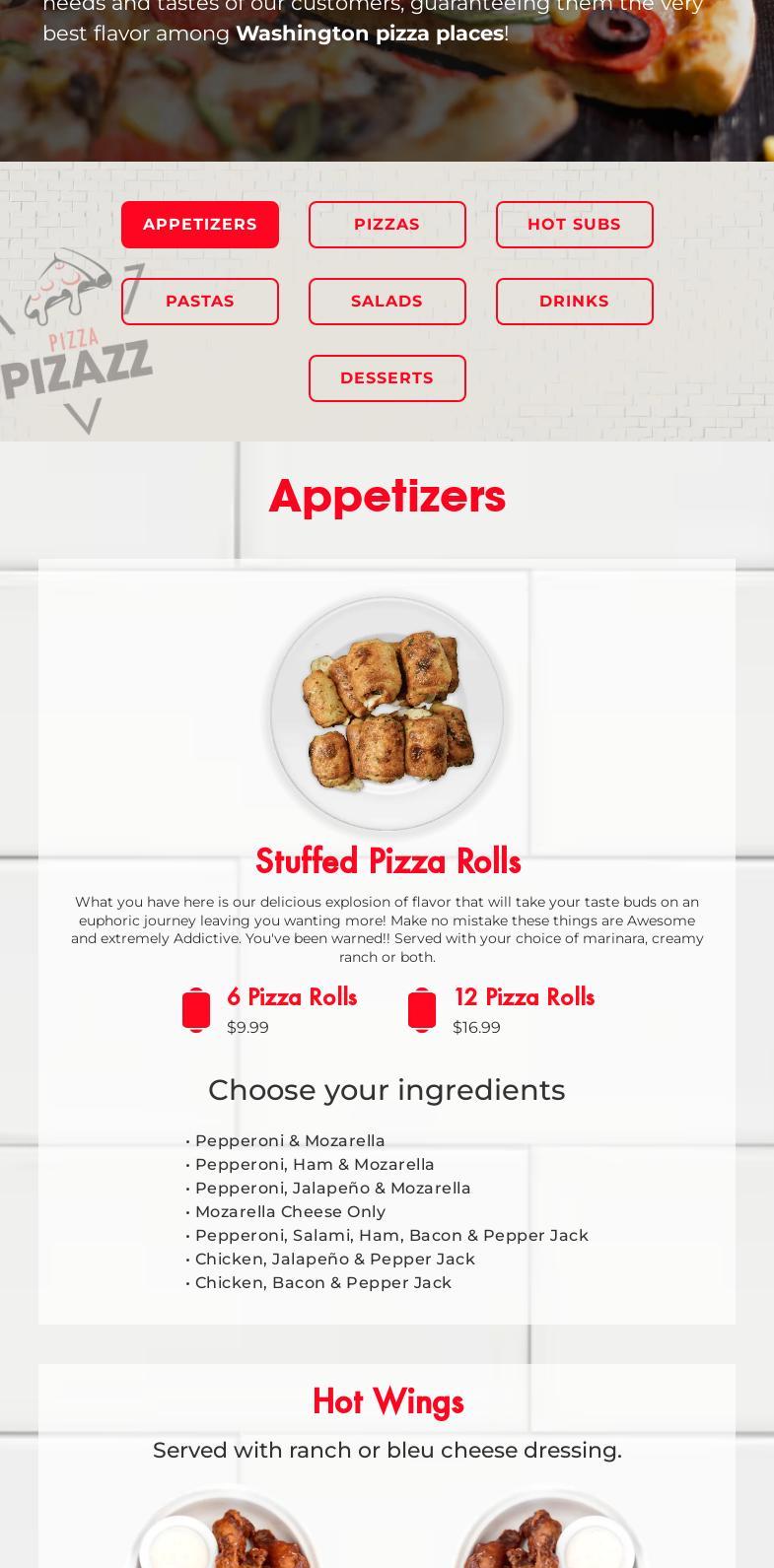View the DRINKS menu category
Image resolution: width=774 pixels, height=1568 pixels.
point(574,301)
